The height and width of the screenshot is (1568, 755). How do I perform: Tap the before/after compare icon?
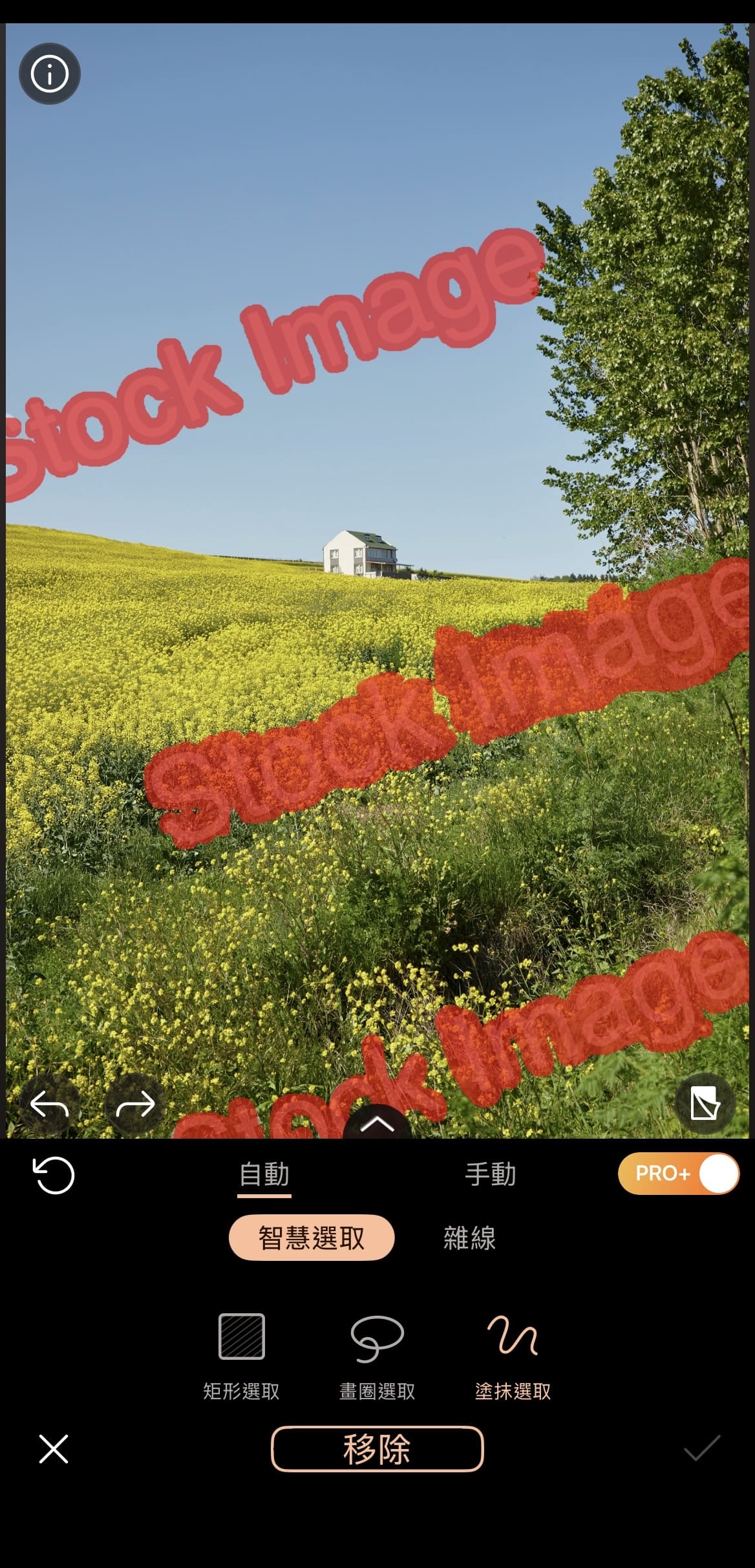[x=705, y=1103]
